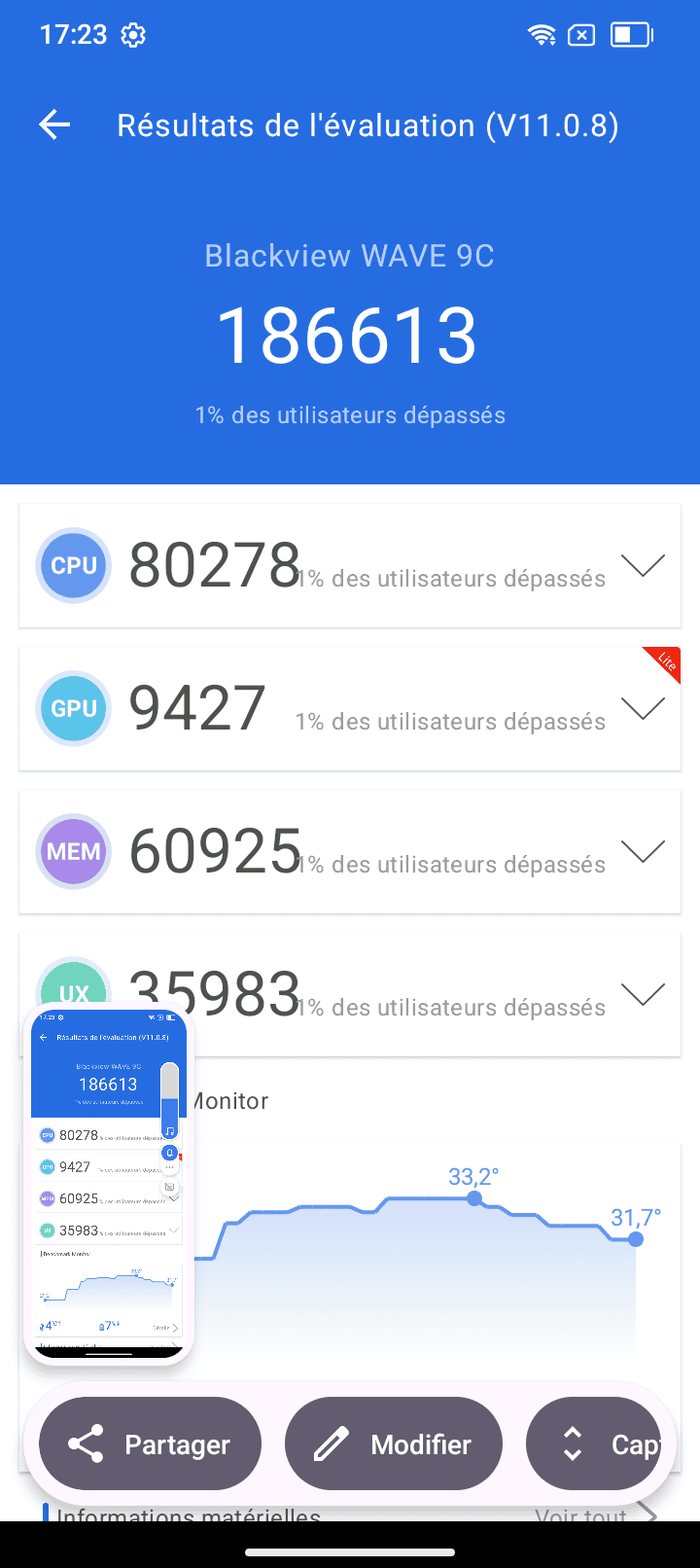Tap the Partager button
The width and height of the screenshot is (700, 1568).
(x=150, y=1444)
